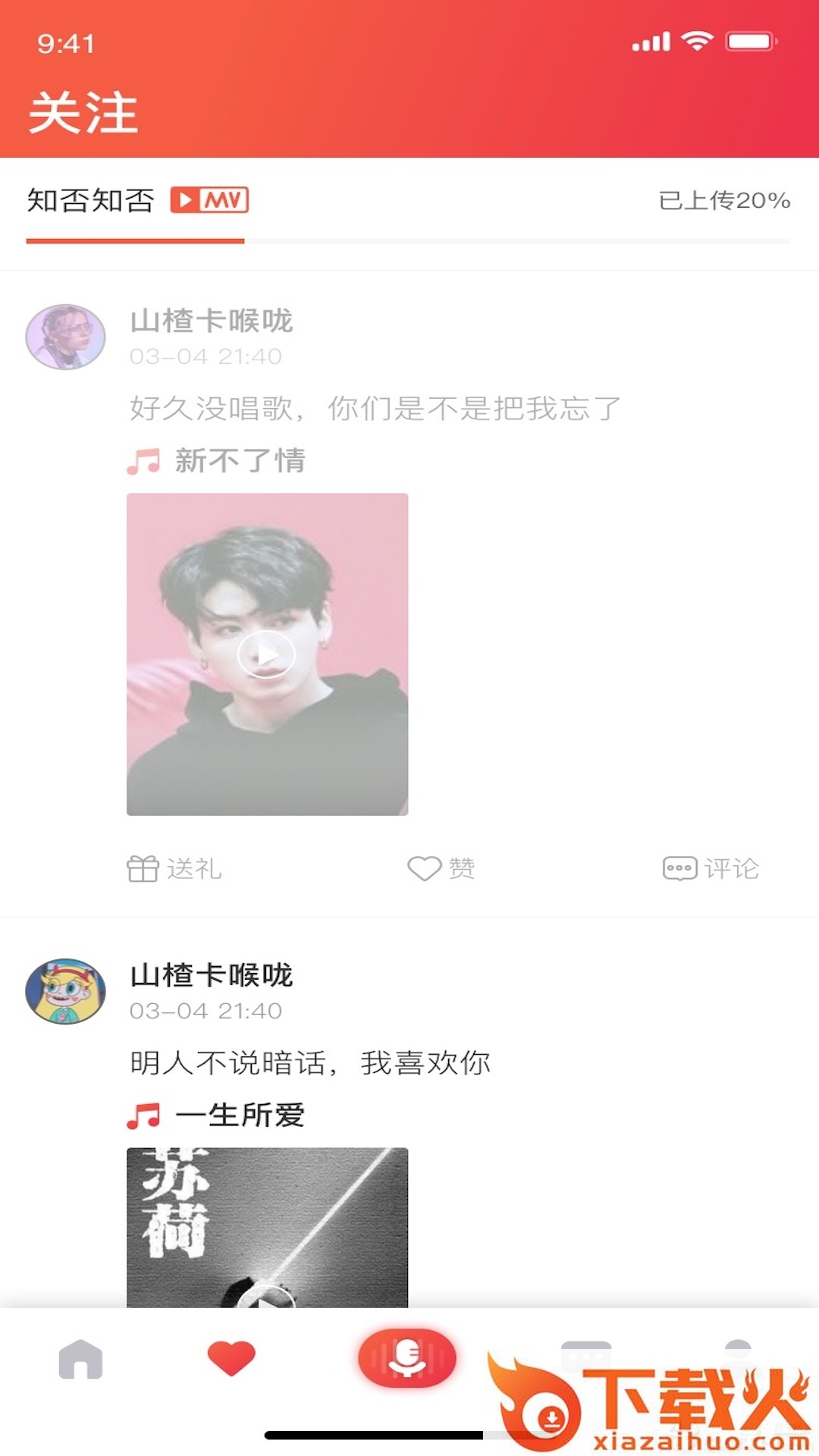Open the avatar on the 明人不说暗话 post

[65, 990]
